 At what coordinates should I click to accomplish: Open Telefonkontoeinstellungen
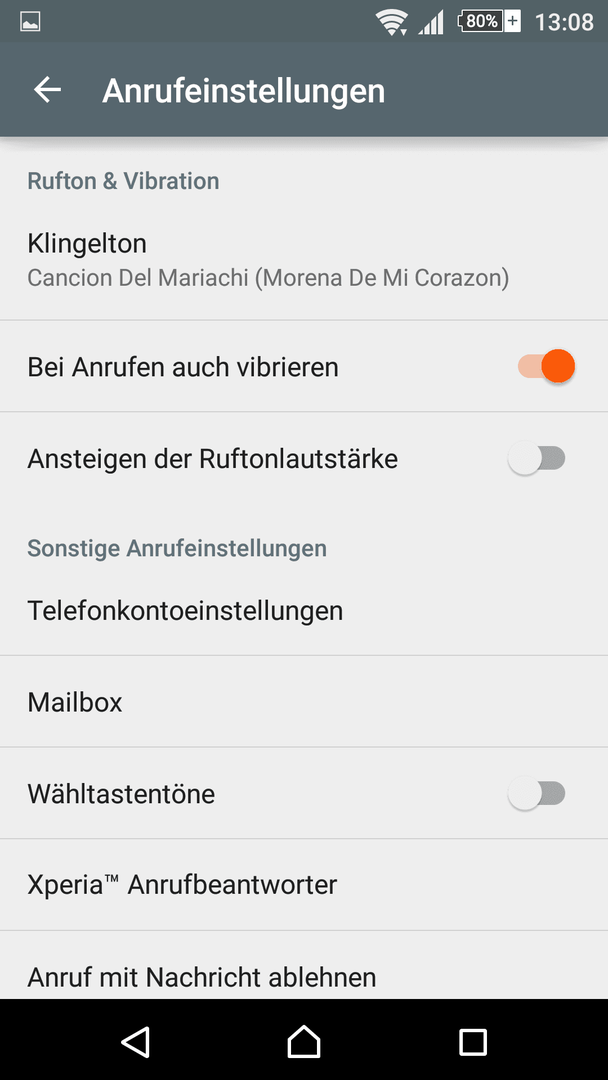[x=304, y=610]
